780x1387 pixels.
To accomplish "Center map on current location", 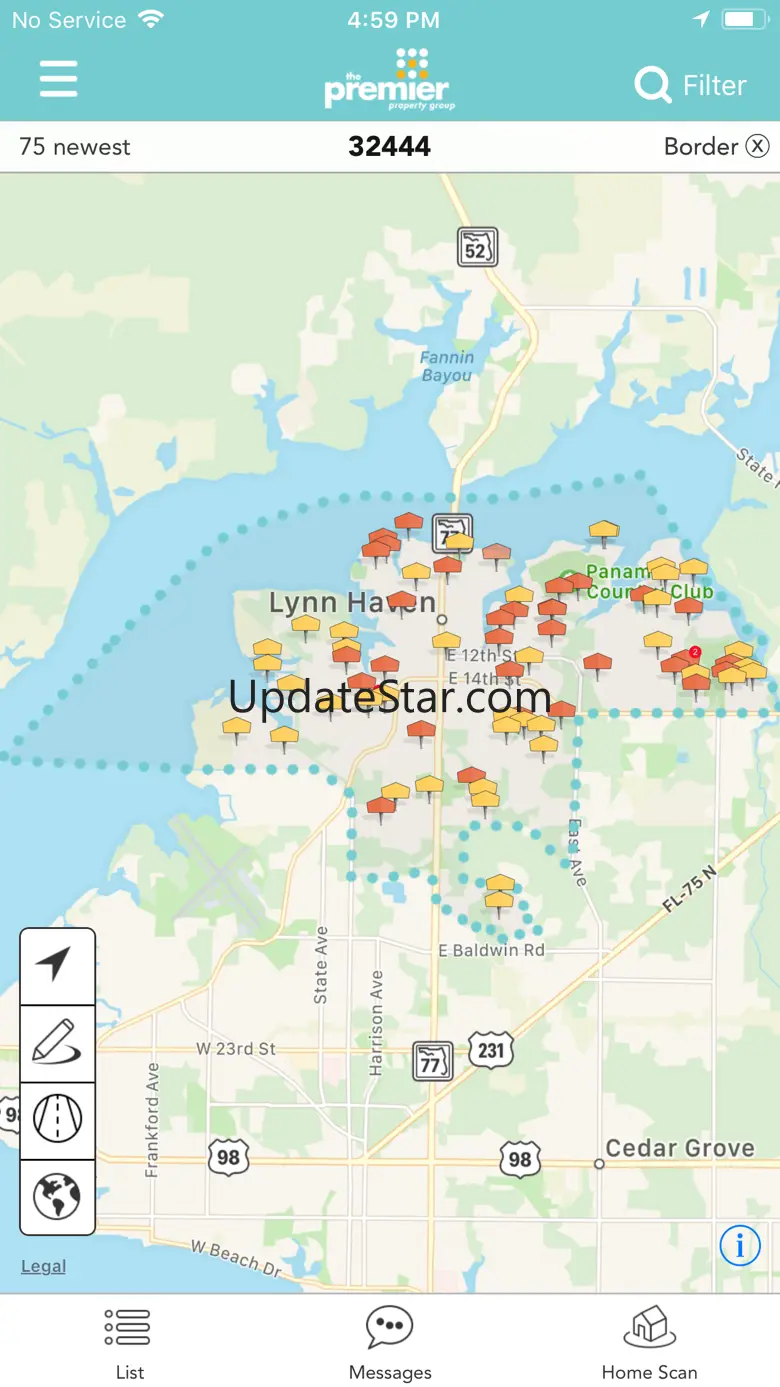I will pos(57,965).
